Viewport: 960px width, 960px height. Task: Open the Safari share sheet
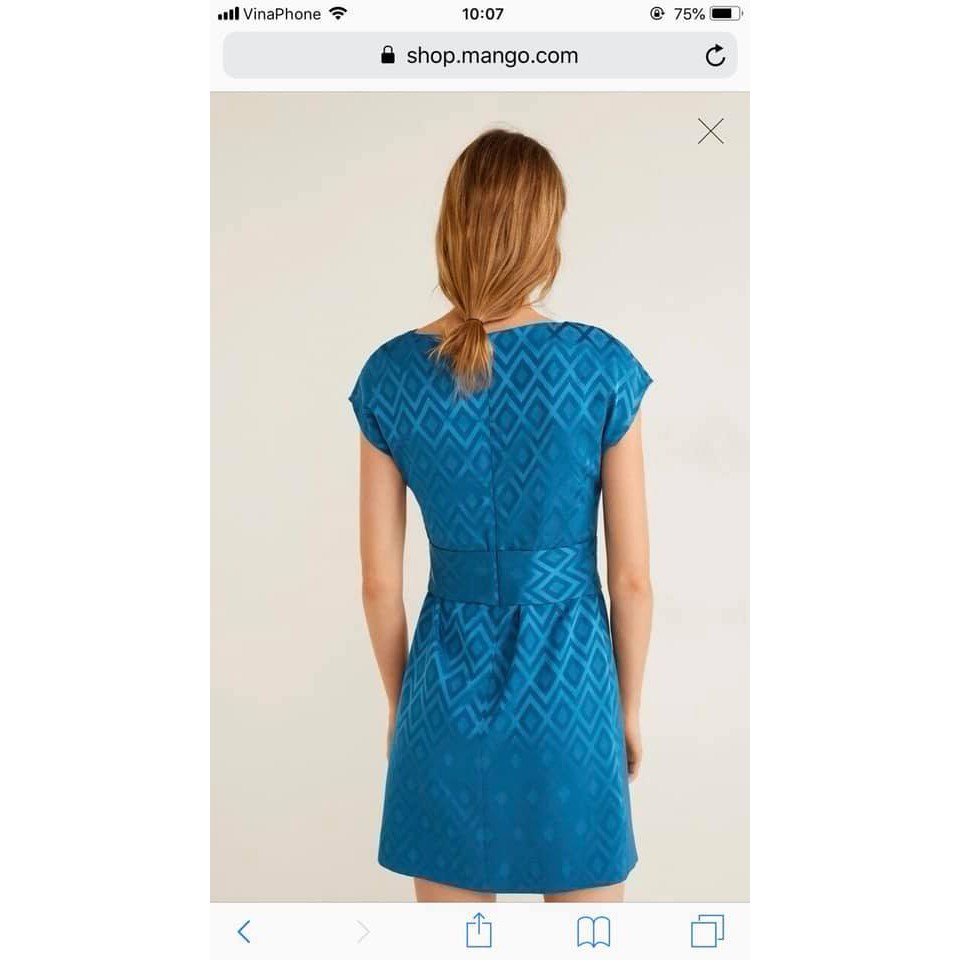click(x=479, y=930)
